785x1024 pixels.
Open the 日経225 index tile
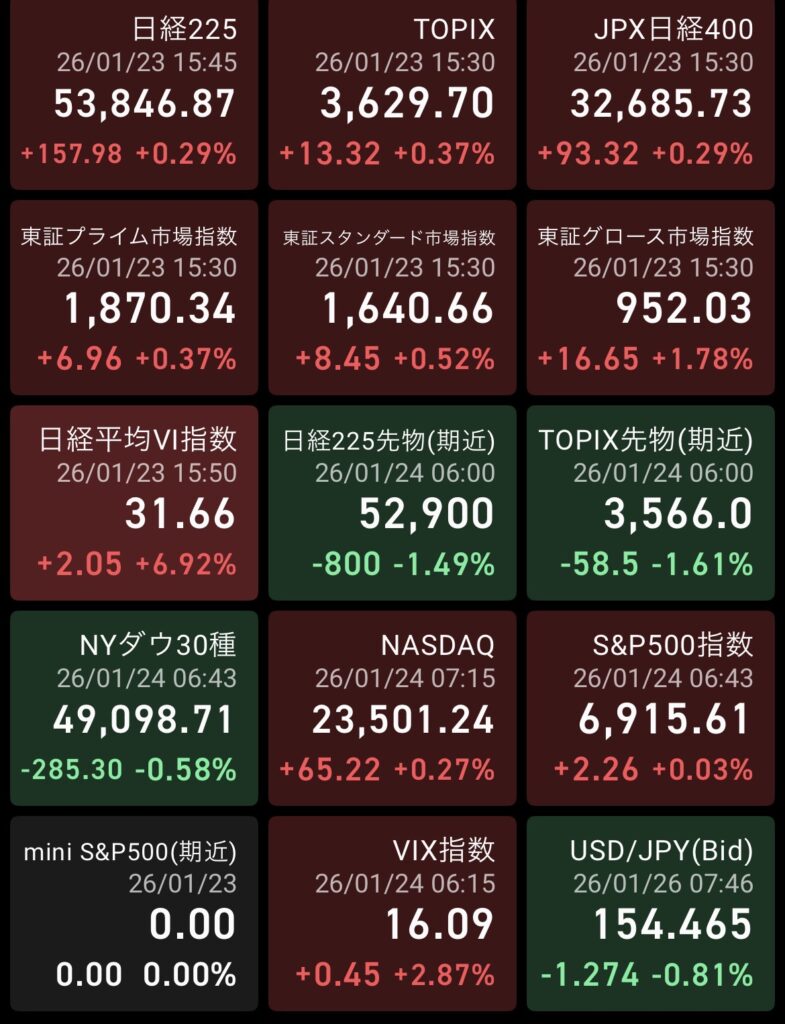(134, 95)
